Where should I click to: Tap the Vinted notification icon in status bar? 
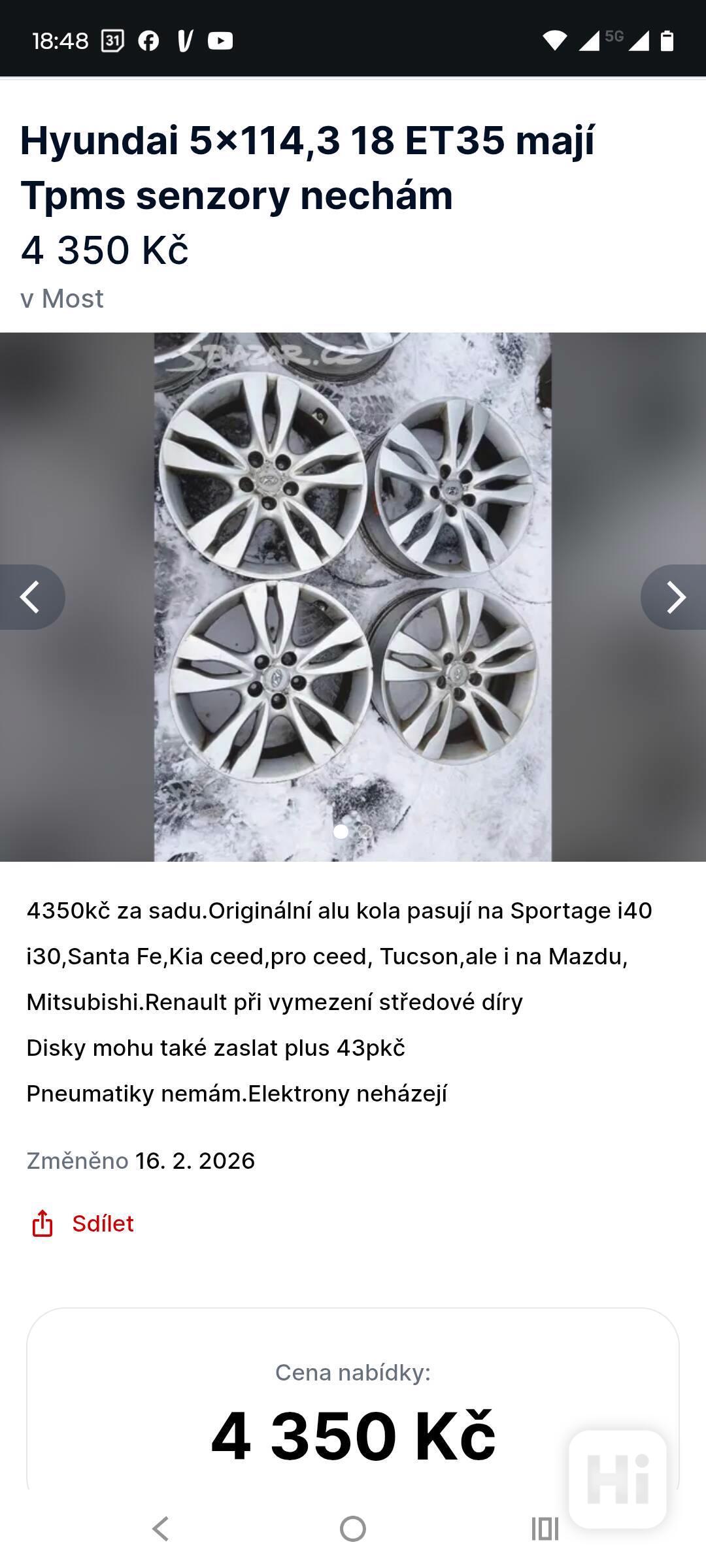[x=186, y=41]
